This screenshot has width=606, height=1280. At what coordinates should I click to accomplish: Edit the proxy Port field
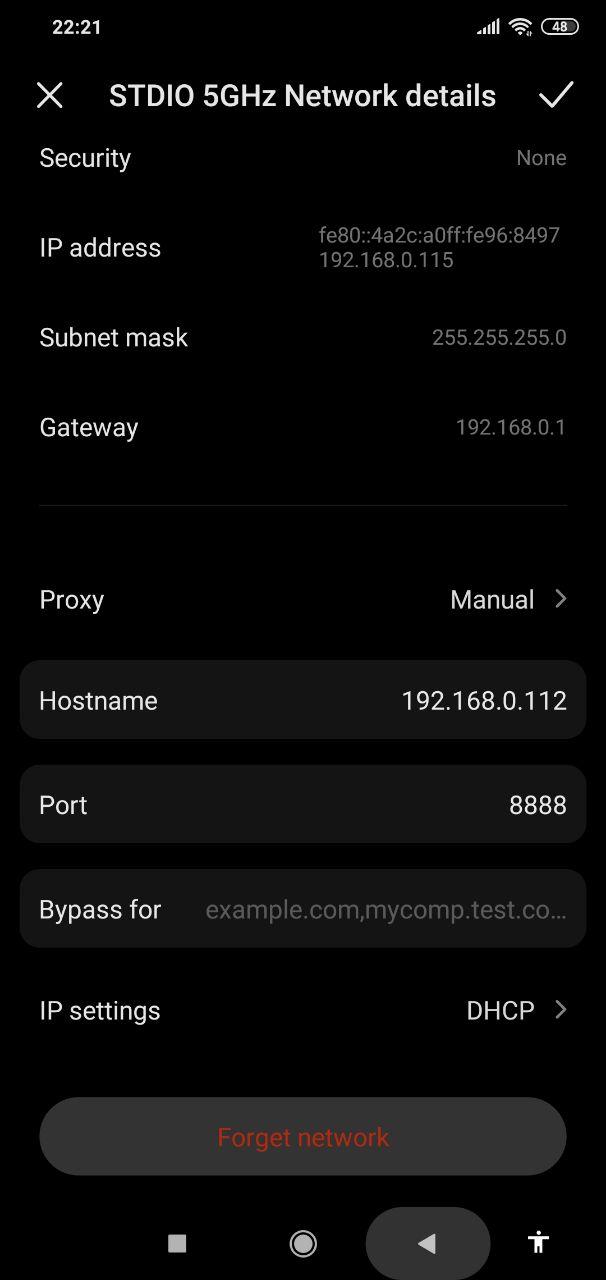tap(303, 804)
